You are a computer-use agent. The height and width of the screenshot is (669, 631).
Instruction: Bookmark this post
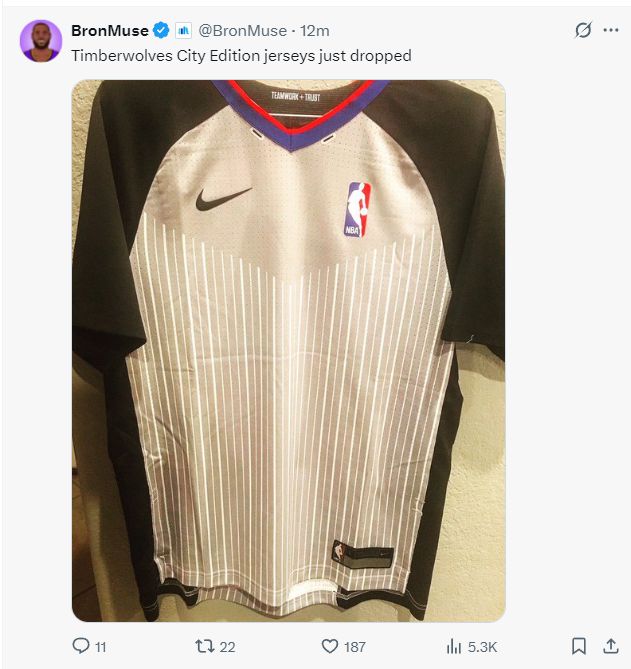[x=578, y=647]
